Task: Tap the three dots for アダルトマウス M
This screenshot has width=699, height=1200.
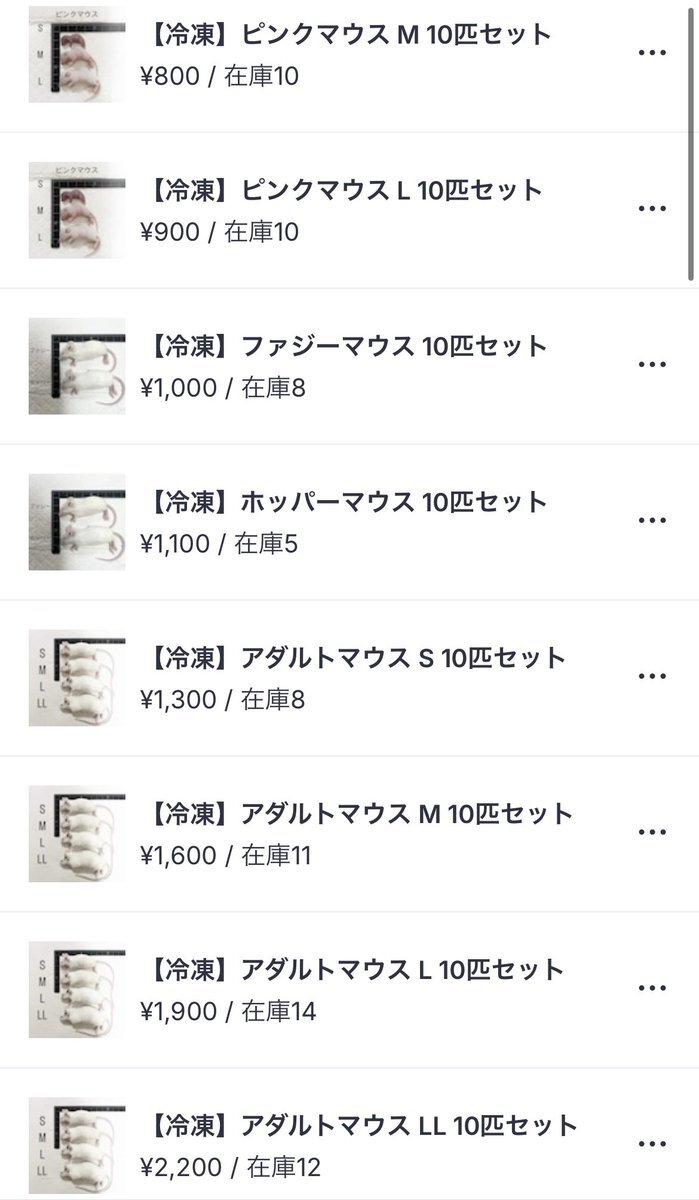Action: coord(652,833)
